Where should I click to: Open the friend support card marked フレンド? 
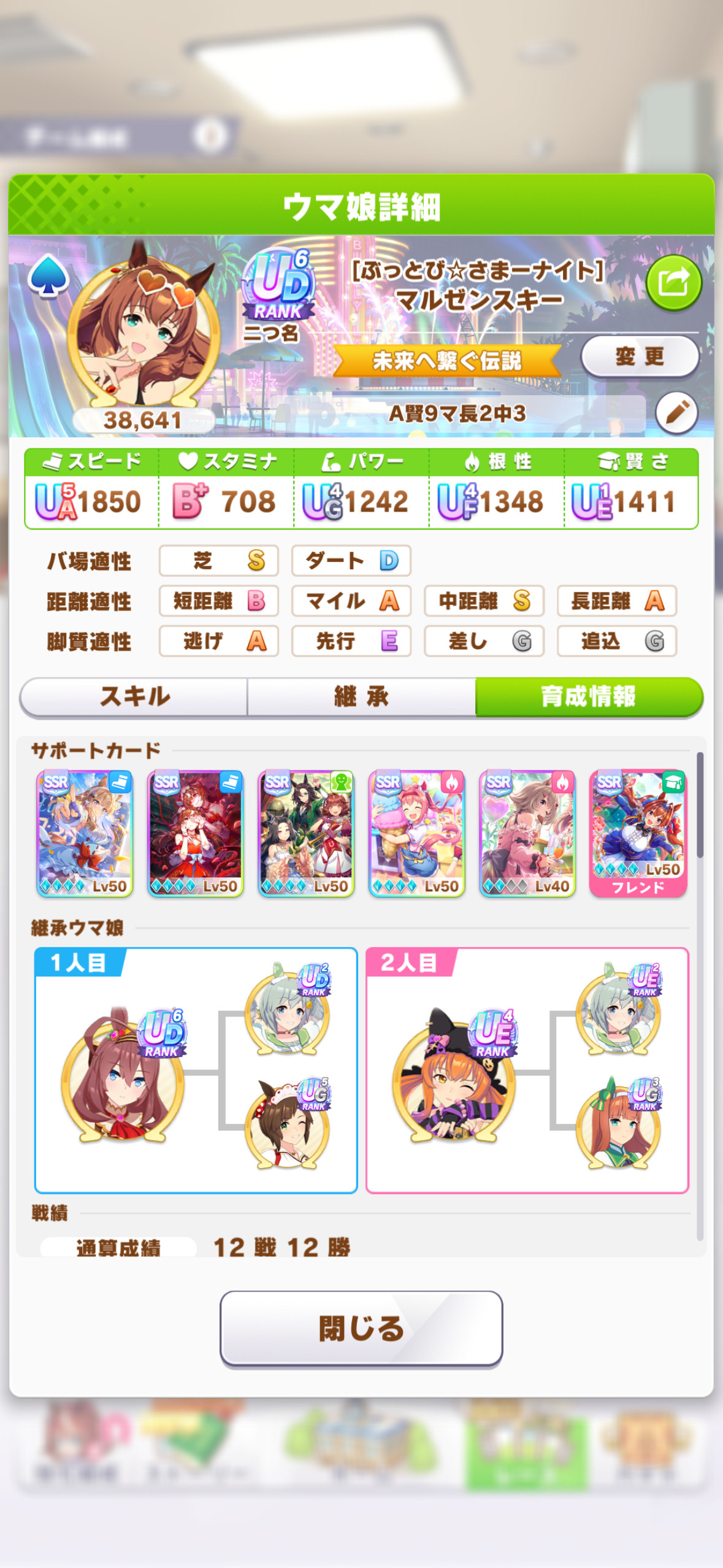(x=638, y=834)
